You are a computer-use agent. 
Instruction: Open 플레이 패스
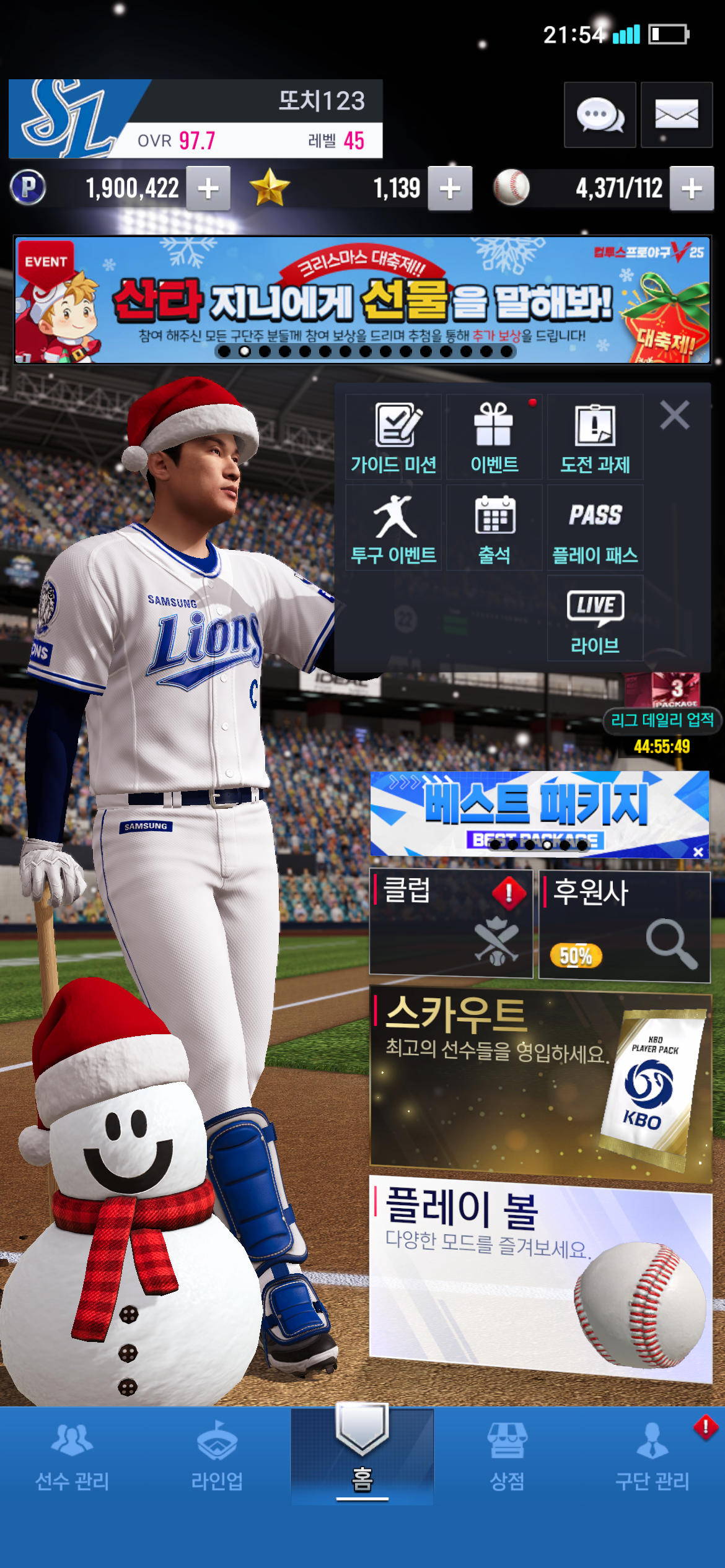pos(595,528)
